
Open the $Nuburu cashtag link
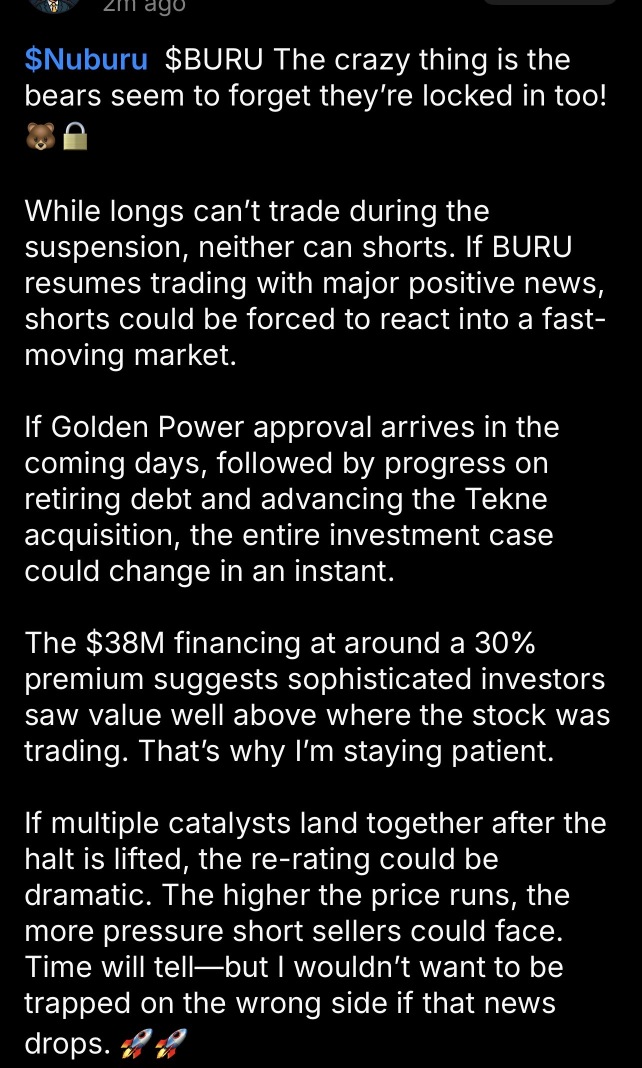point(86,60)
